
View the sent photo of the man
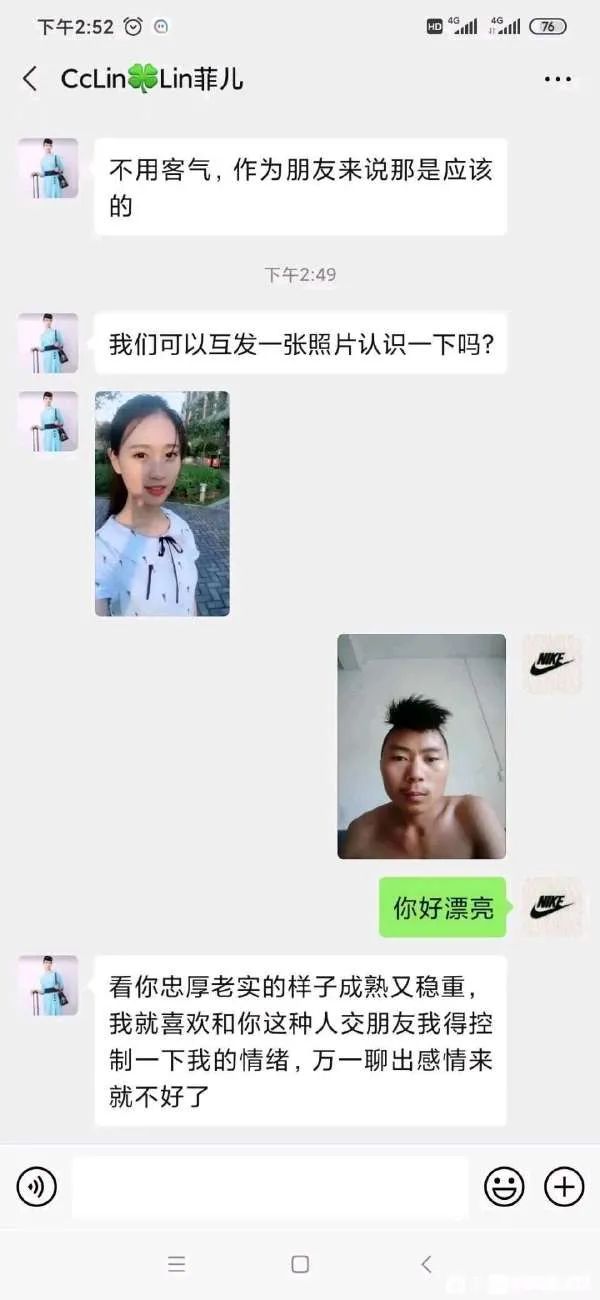tap(421, 746)
